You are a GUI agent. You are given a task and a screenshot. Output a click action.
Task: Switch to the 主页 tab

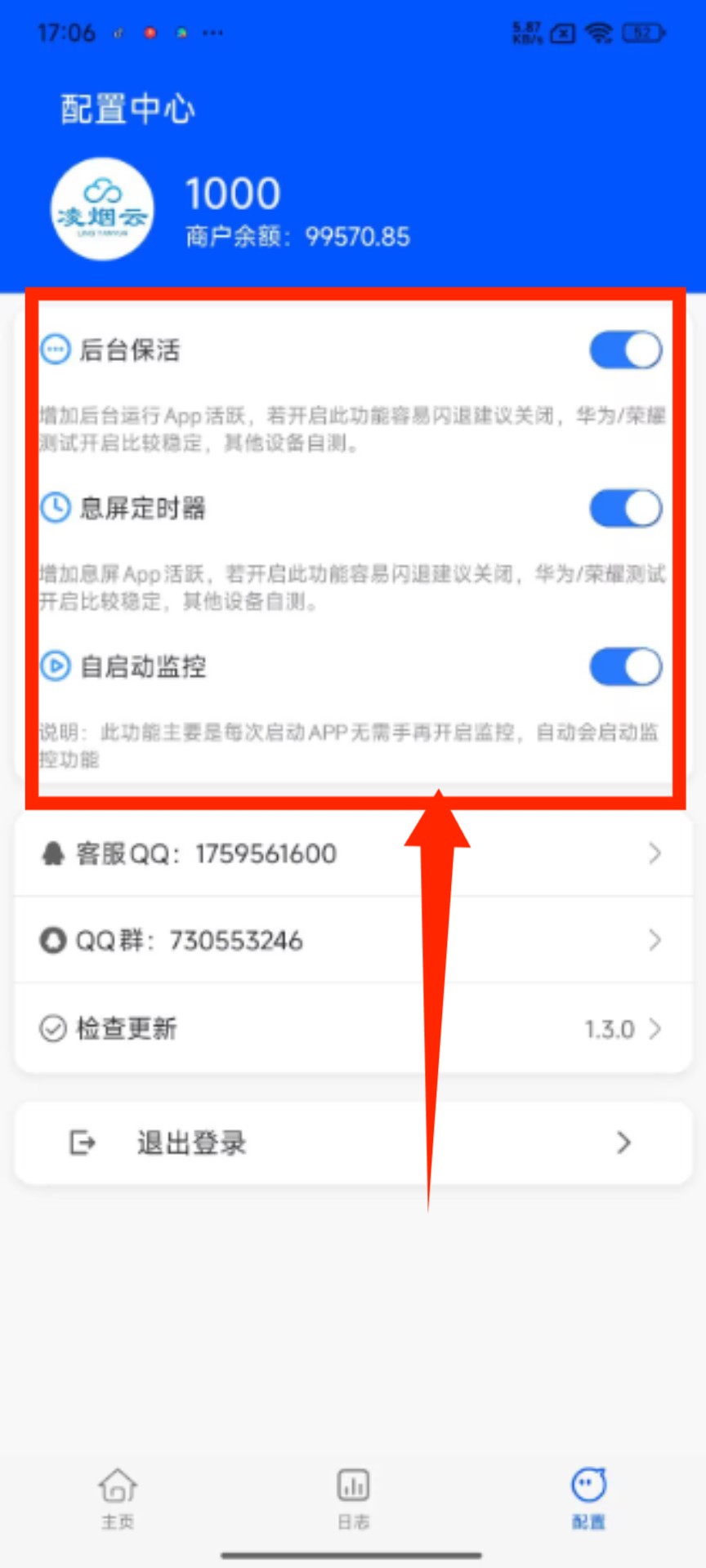118,1498
